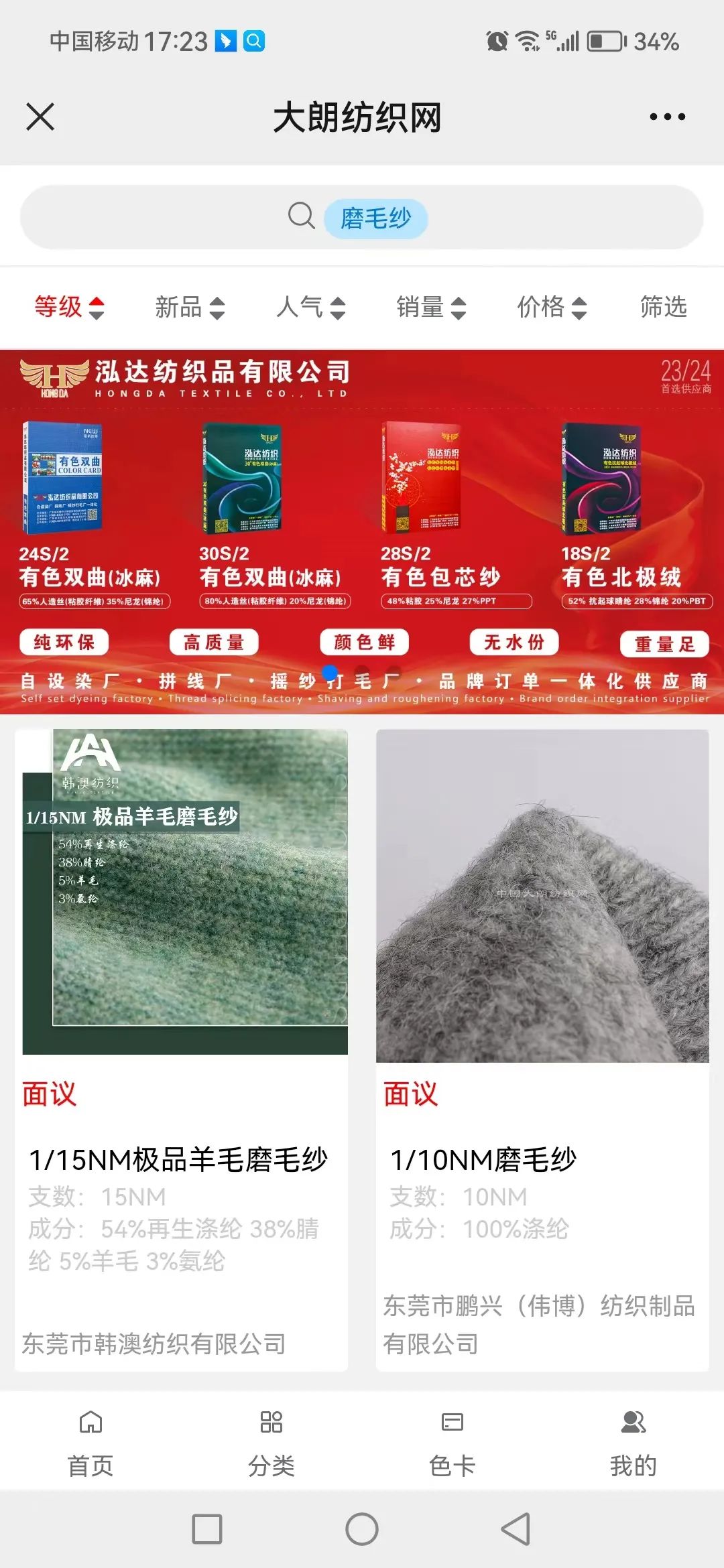The width and height of the screenshot is (724, 1568).
Task: Sort results by 人气
Action: pyautogui.click(x=310, y=307)
